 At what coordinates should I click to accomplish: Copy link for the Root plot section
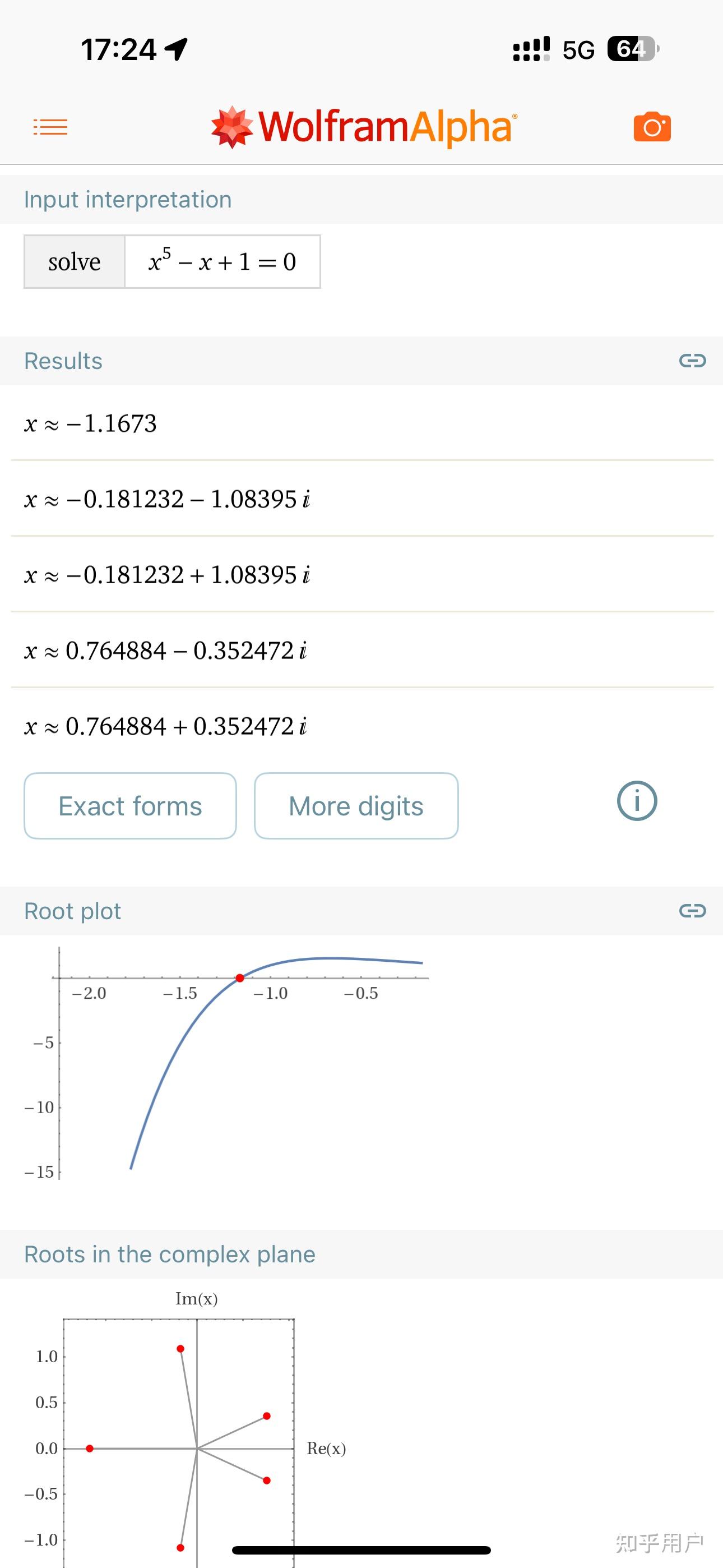pos(693,910)
